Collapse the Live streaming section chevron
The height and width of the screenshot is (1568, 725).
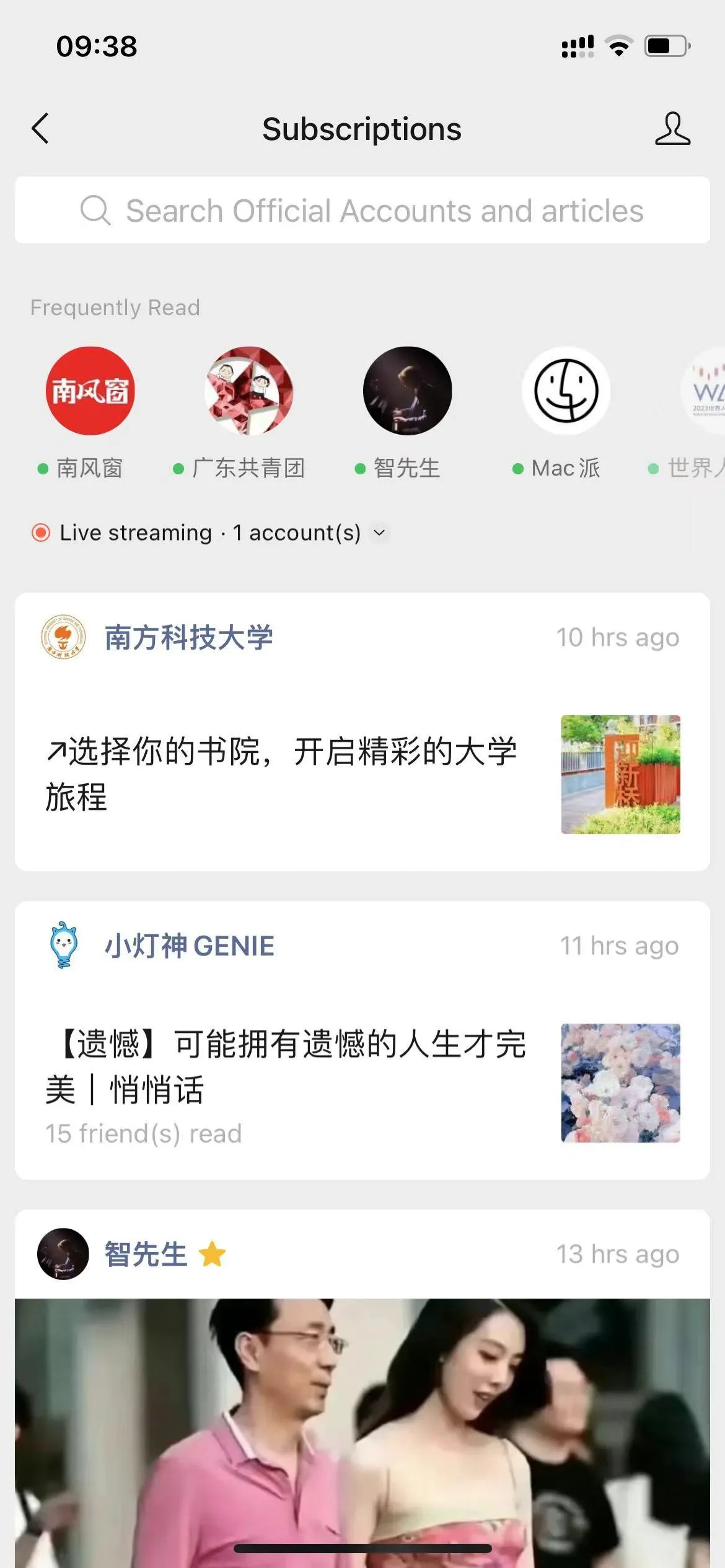coord(380,533)
